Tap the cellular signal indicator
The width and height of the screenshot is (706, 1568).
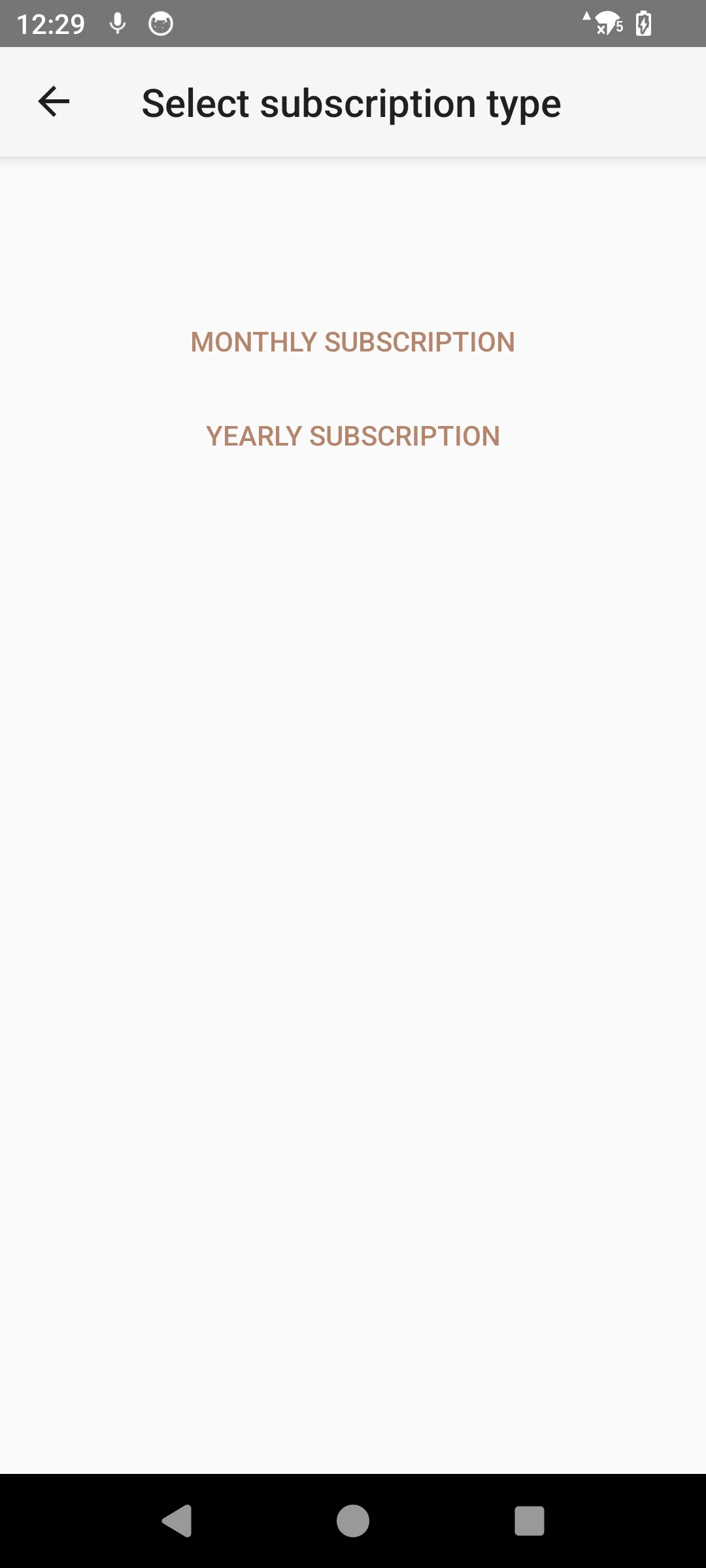click(x=588, y=20)
